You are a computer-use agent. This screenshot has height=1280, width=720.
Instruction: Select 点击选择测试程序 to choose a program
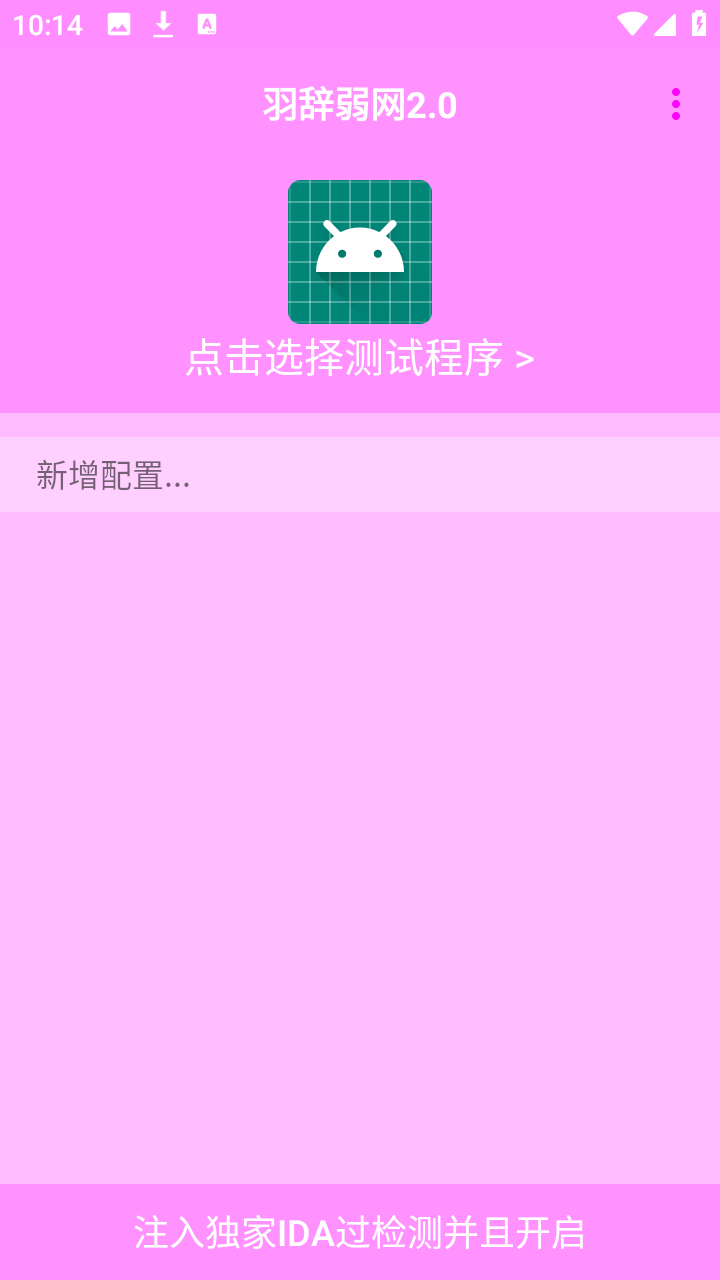360,359
